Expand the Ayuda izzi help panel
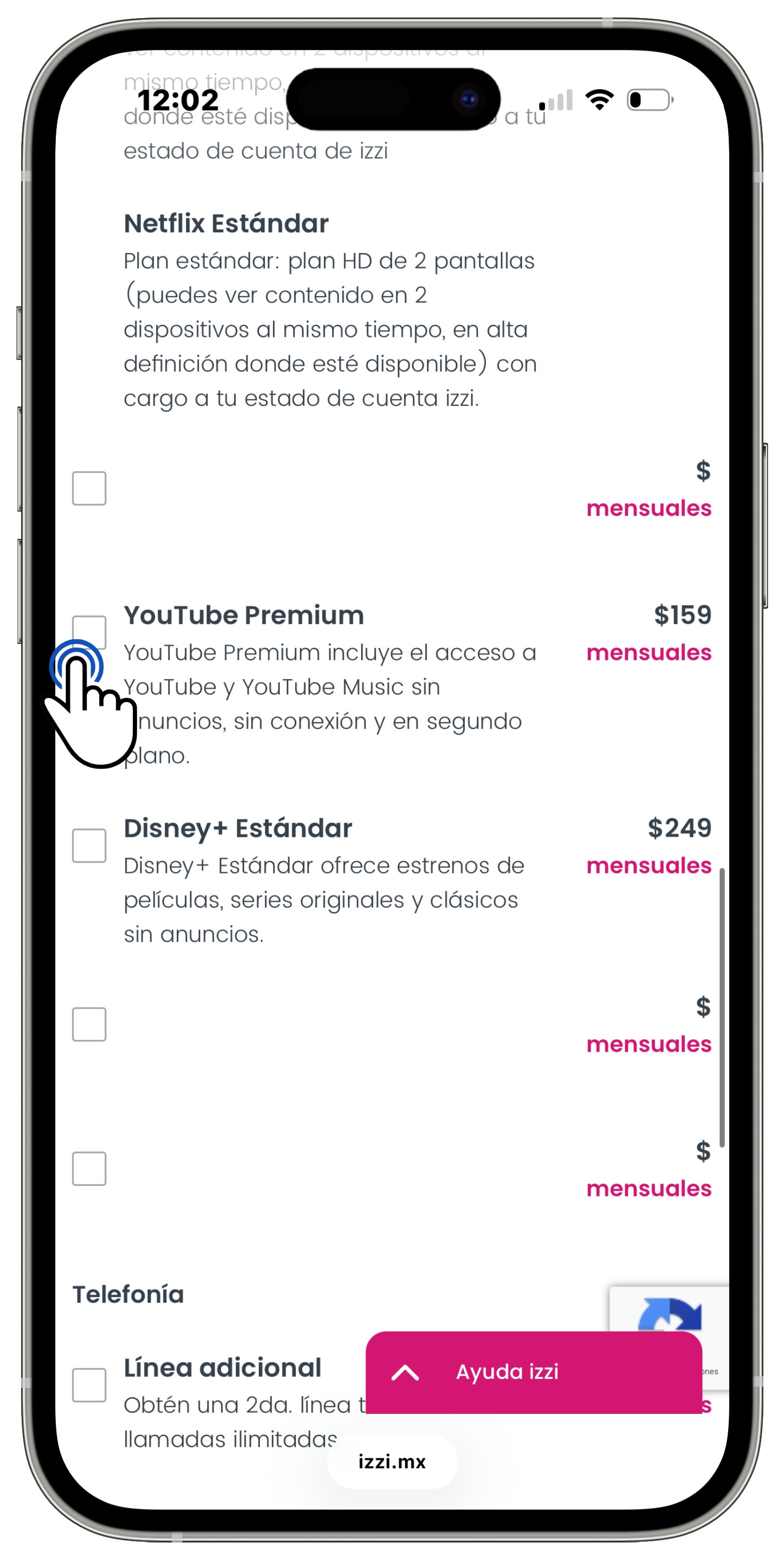This screenshot has width=784, height=1560. click(x=533, y=1372)
